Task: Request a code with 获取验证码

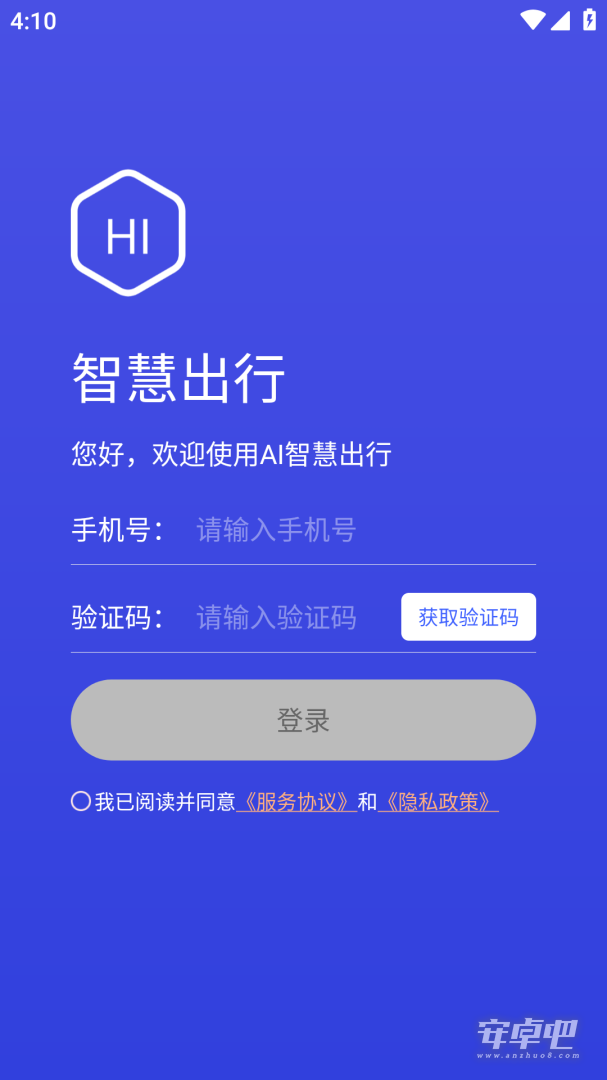Action: pos(469,617)
